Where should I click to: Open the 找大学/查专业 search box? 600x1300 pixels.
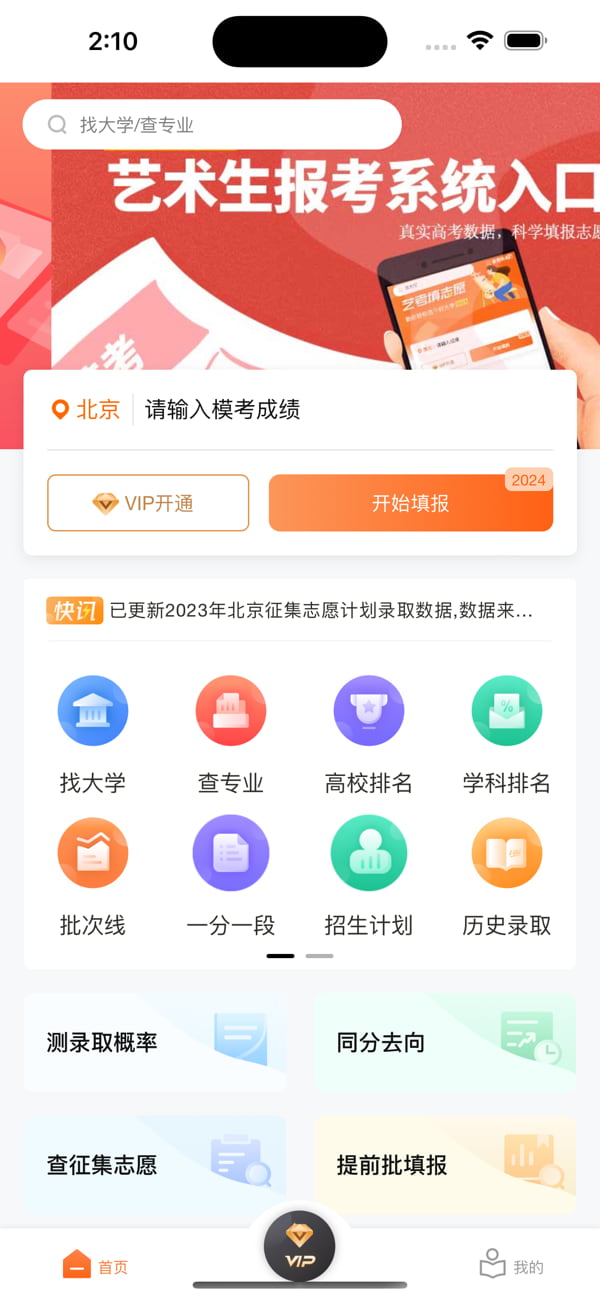[x=212, y=125]
